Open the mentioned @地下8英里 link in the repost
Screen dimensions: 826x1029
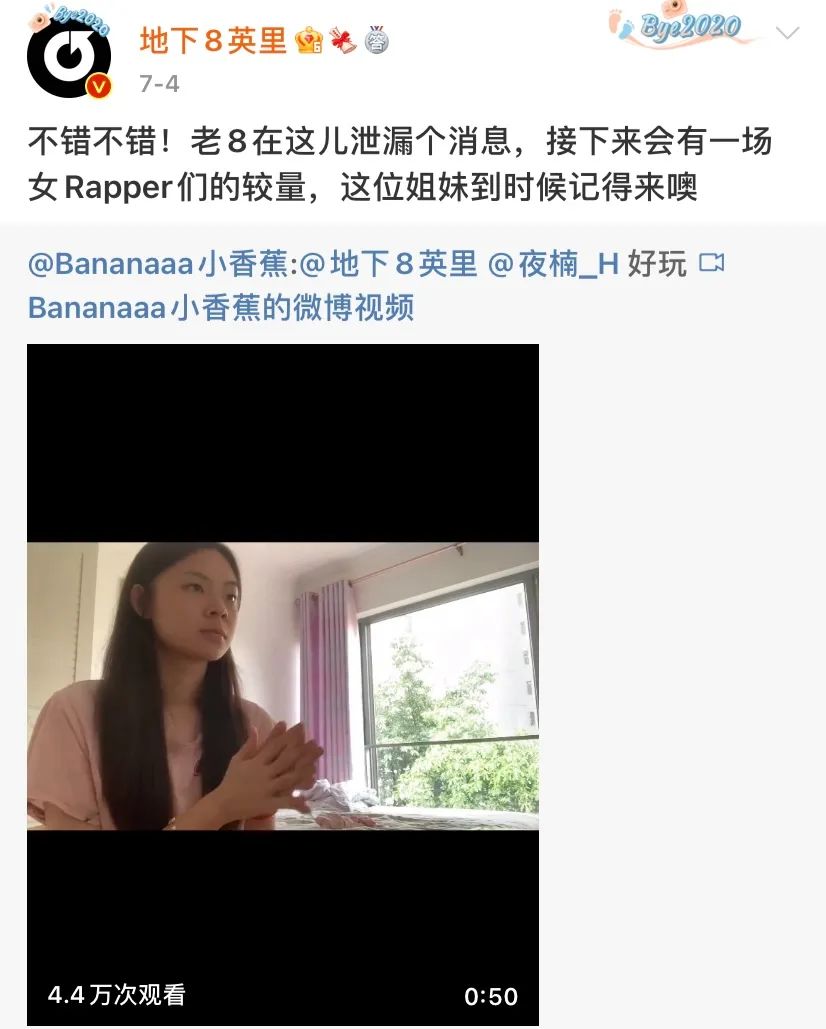[390, 264]
